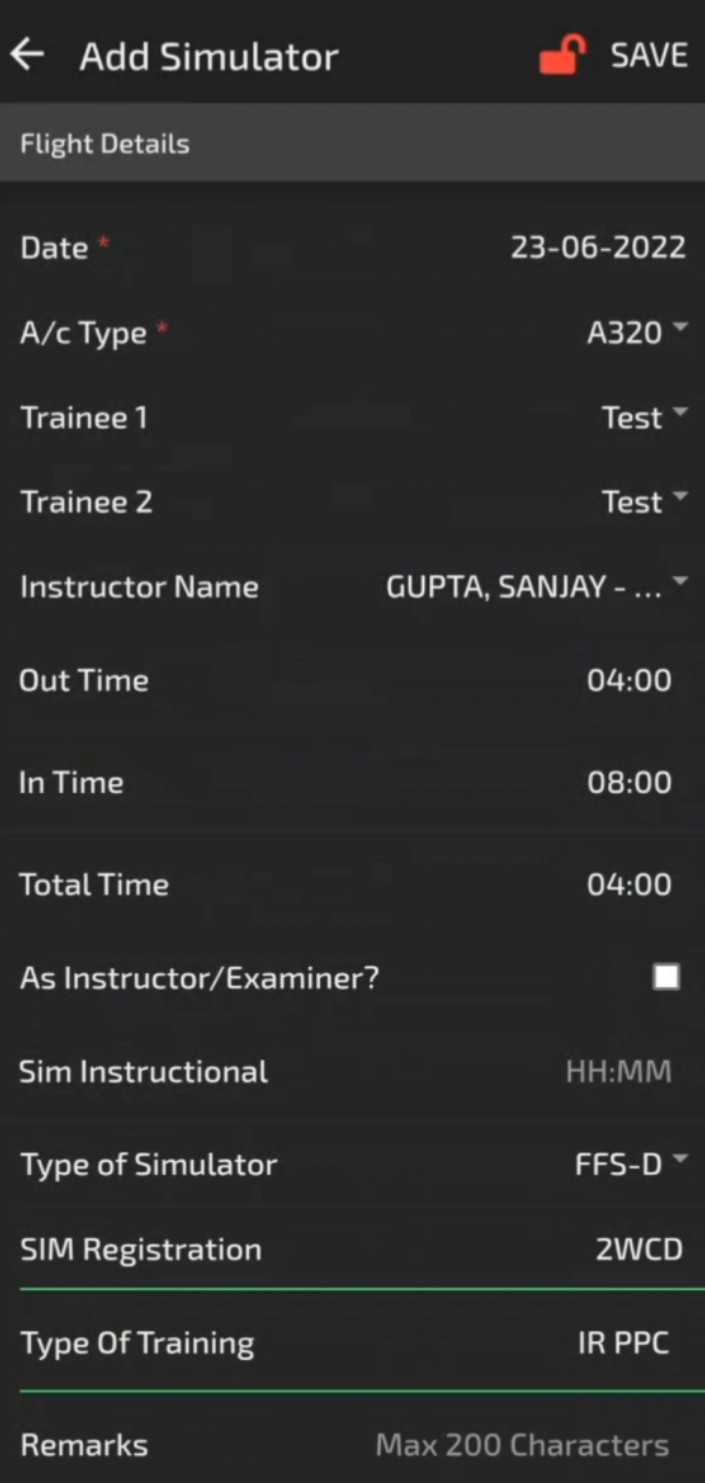Change the date 23-06-2022
Viewport: 705px width, 1483px height.
(x=598, y=247)
